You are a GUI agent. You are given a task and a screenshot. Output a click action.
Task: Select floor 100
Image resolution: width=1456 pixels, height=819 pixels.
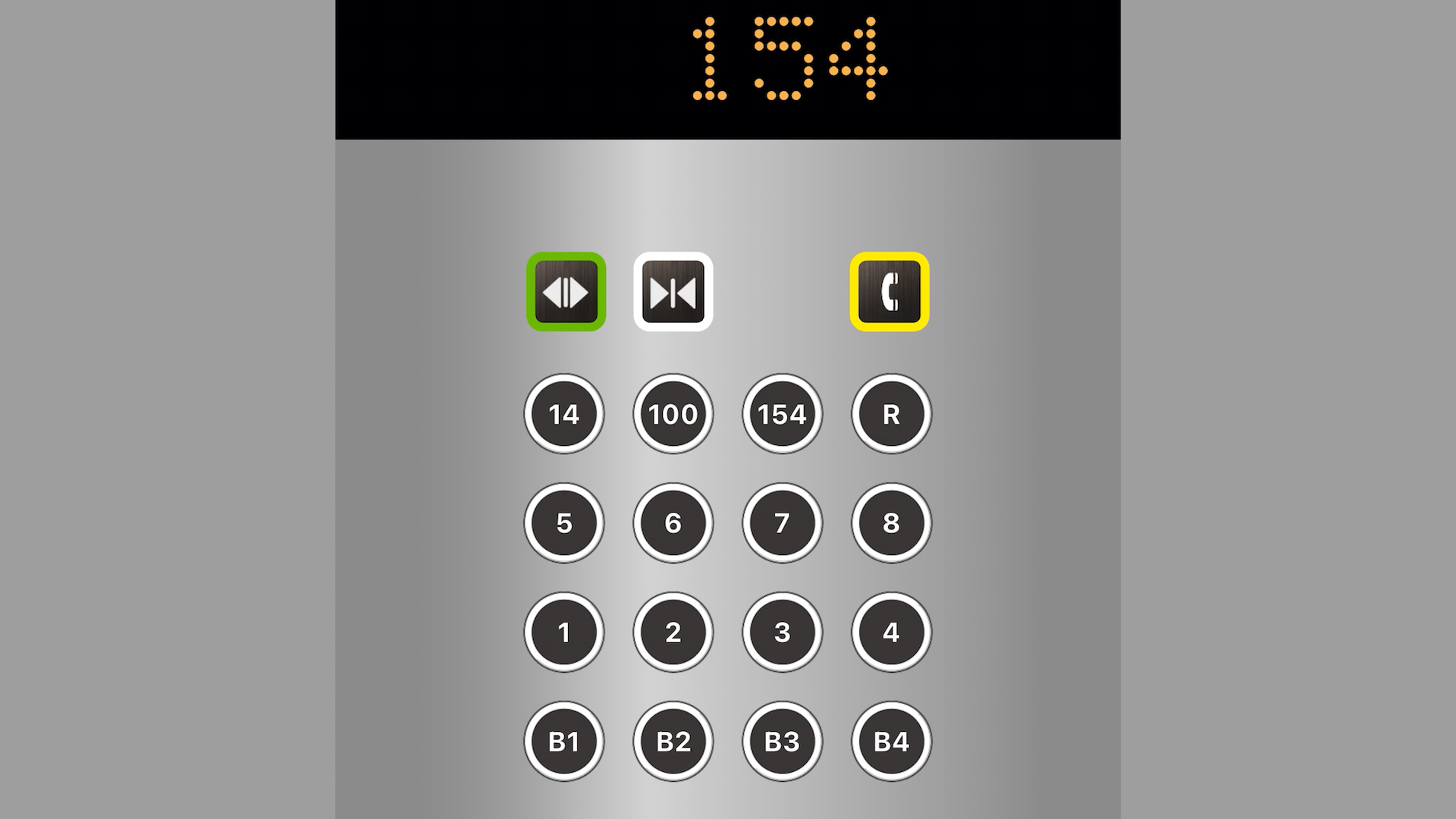point(673,414)
